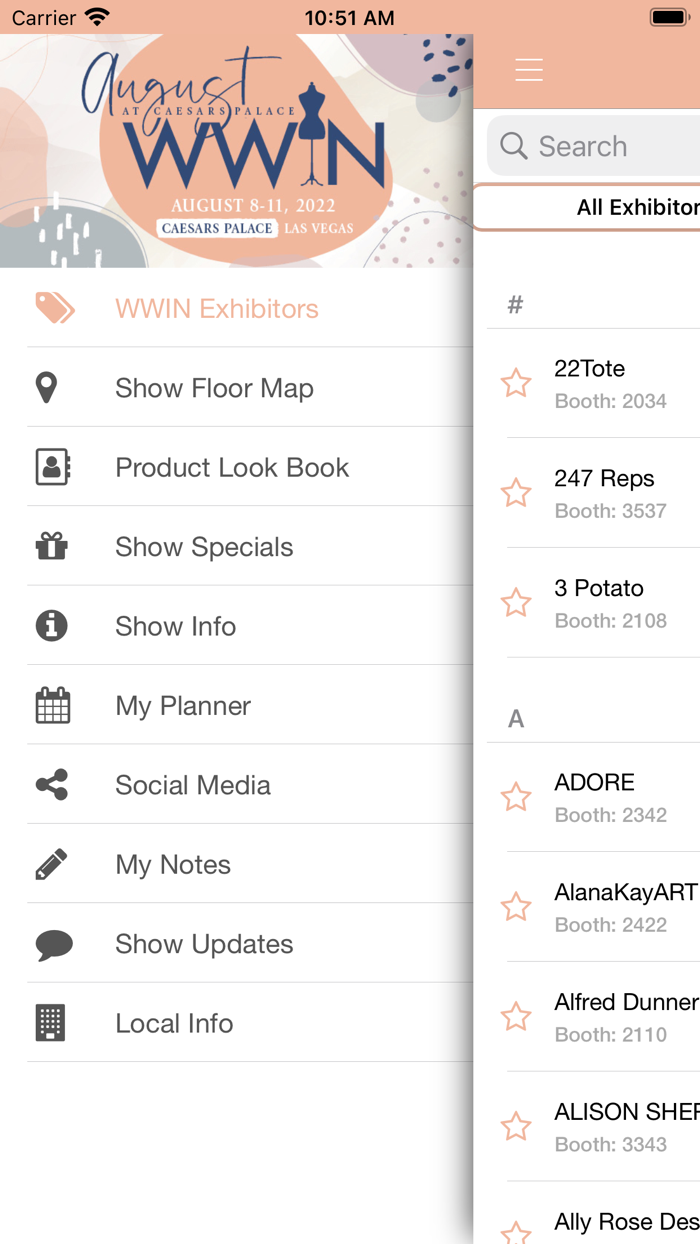Open Show Specials

[204, 547]
